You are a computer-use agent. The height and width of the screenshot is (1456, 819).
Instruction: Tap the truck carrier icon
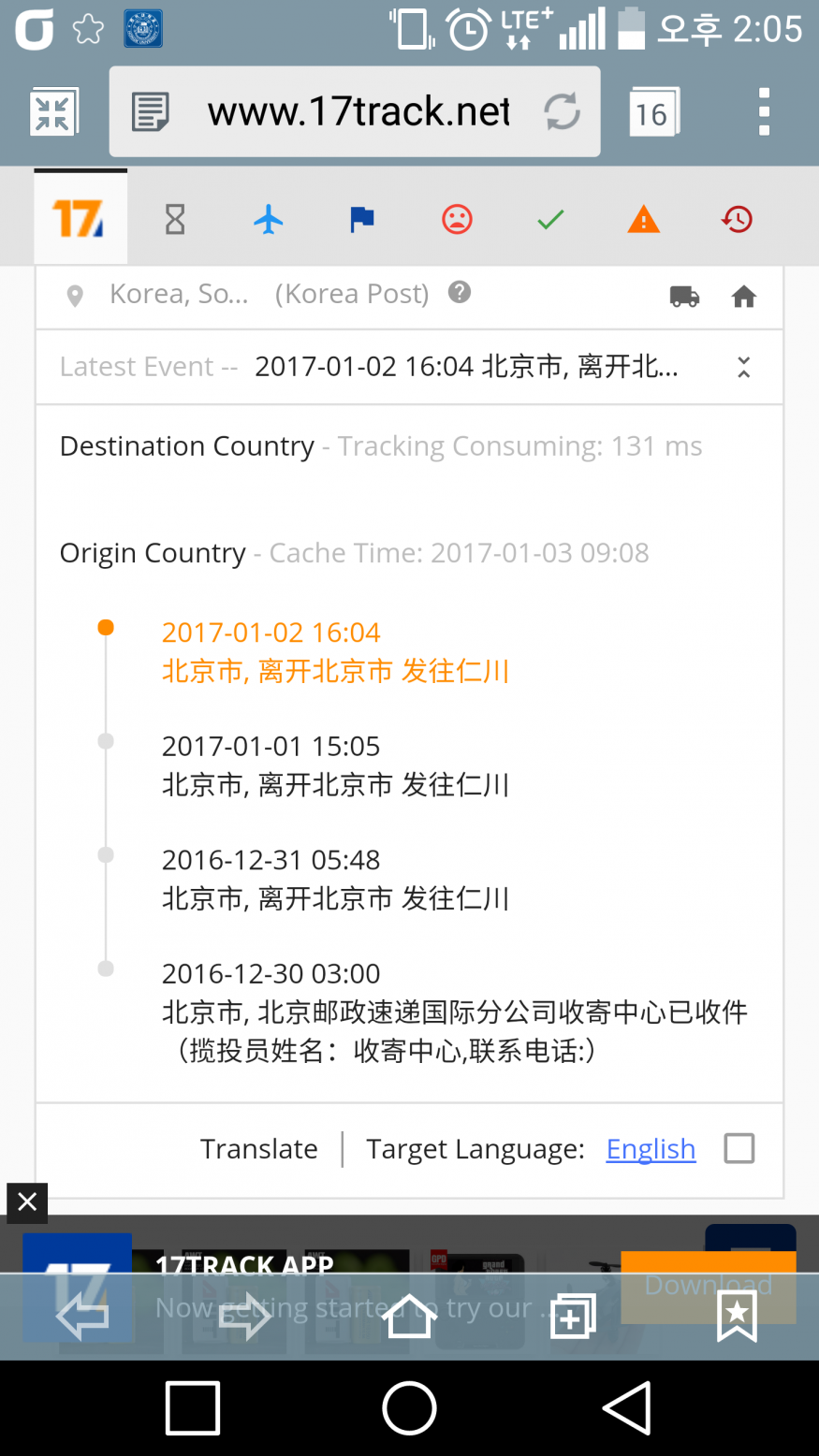[x=684, y=298]
